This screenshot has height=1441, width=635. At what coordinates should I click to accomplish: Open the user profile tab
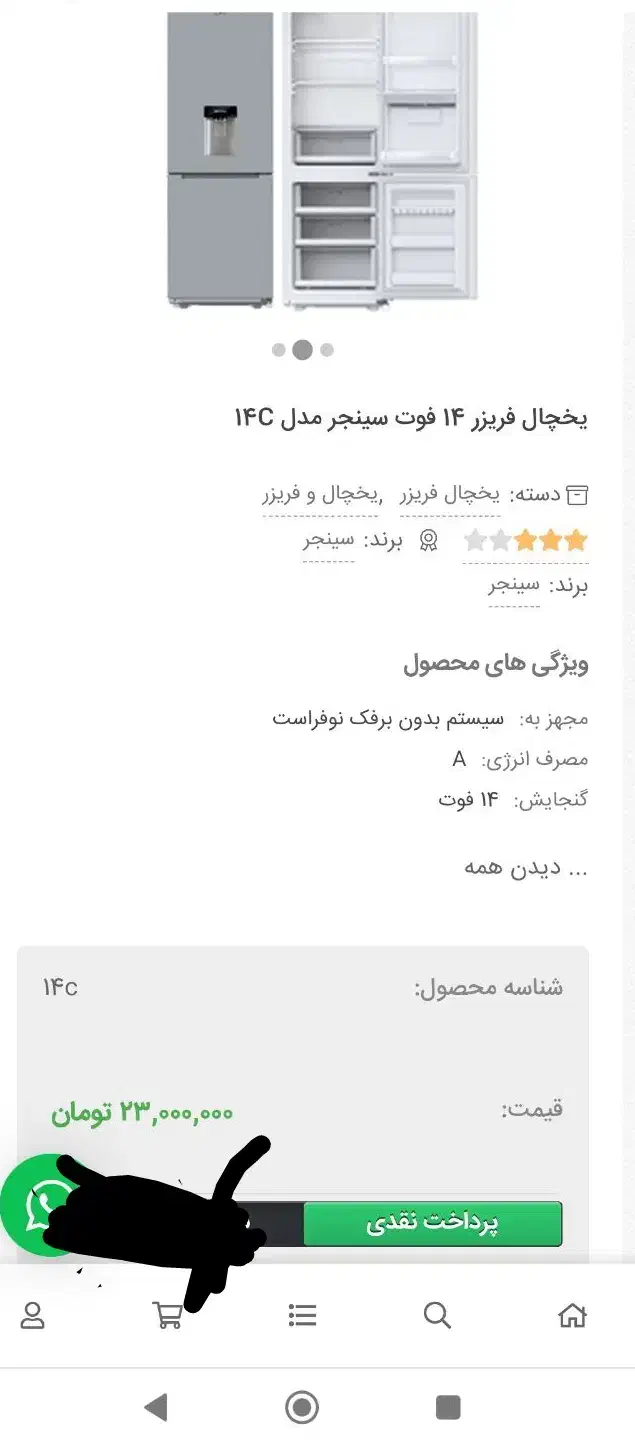click(33, 1315)
